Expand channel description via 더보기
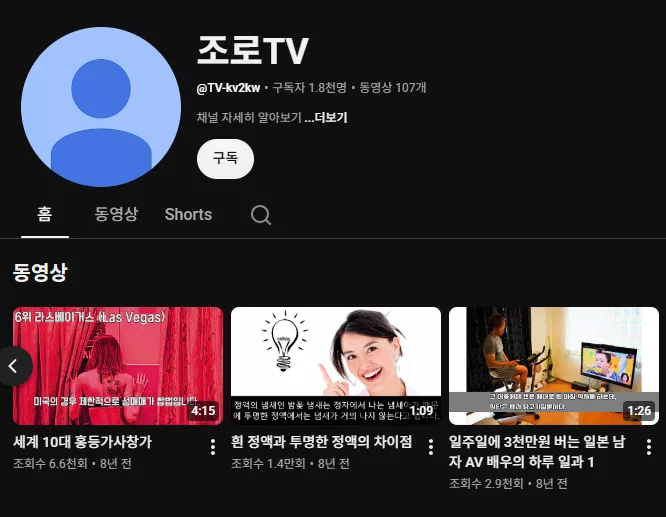Viewport: 666px width, 517px height. click(x=326, y=118)
